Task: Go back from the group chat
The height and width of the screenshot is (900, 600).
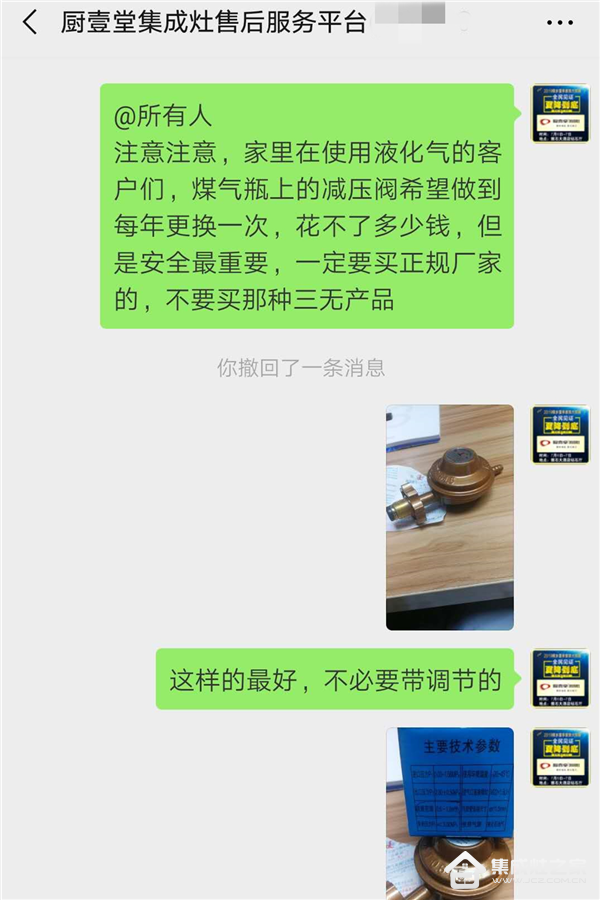Action: (x=29, y=23)
